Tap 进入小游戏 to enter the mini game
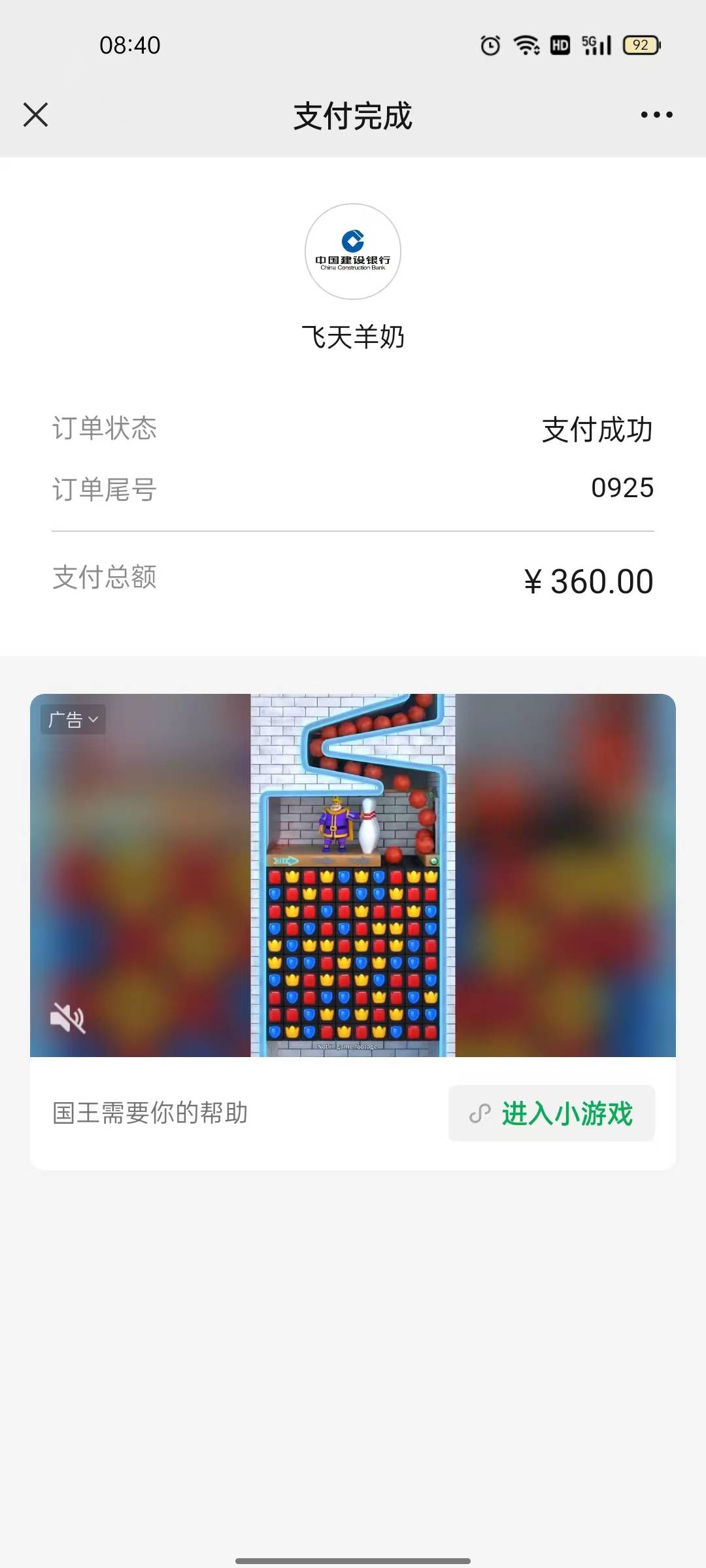706x1568 pixels. click(x=551, y=1113)
